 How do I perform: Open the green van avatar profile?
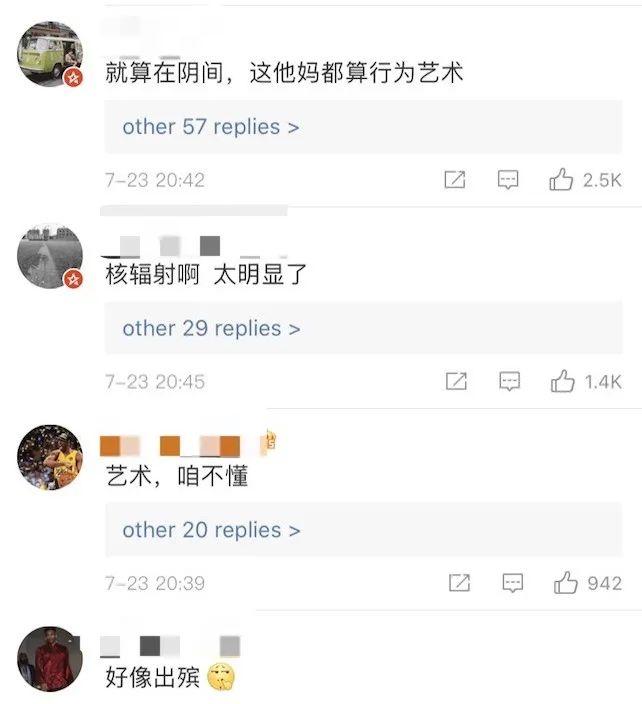(50, 55)
